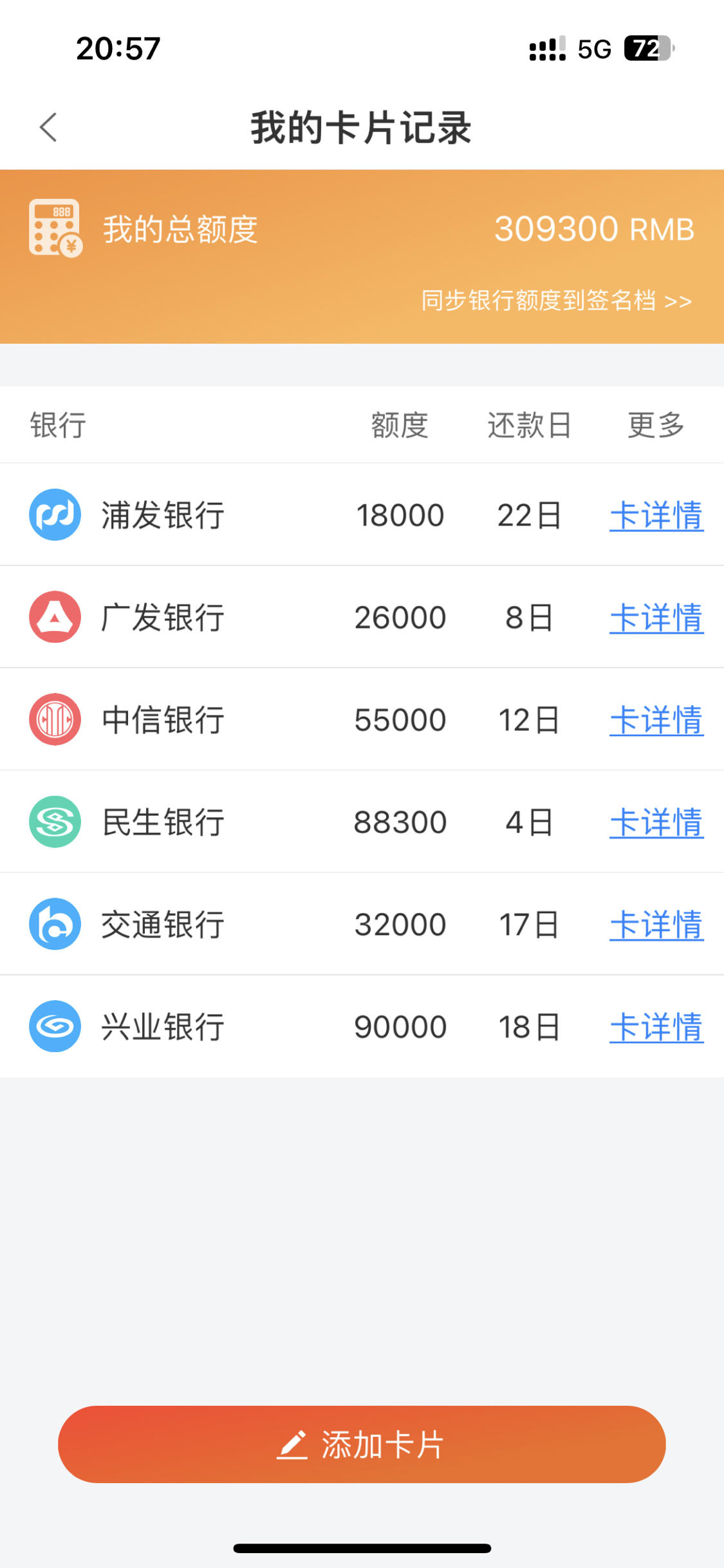724x1568 pixels.
Task: Open 卡详情 for 浦发银行
Action: (x=656, y=515)
